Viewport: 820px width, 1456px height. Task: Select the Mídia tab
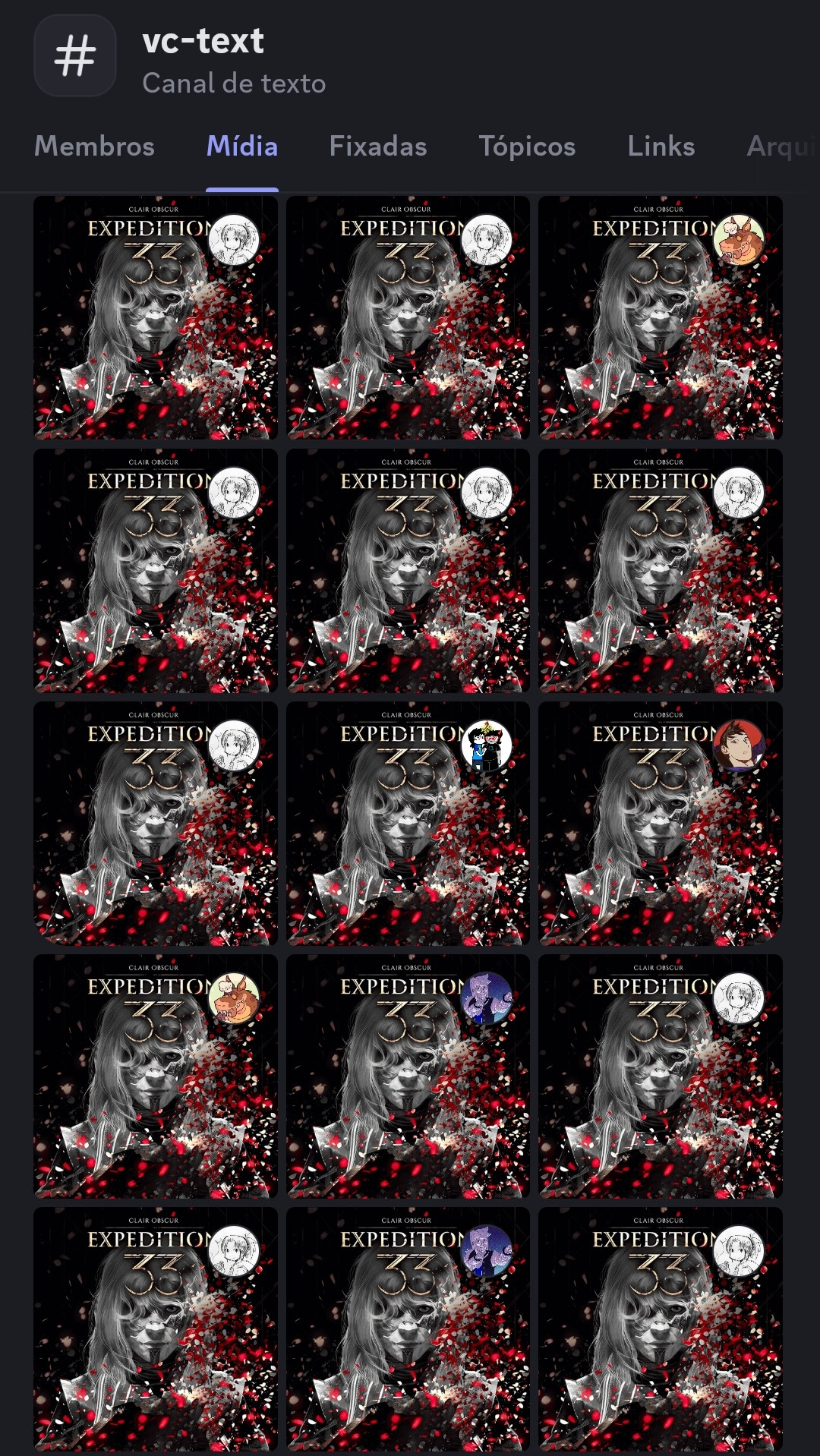[242, 146]
